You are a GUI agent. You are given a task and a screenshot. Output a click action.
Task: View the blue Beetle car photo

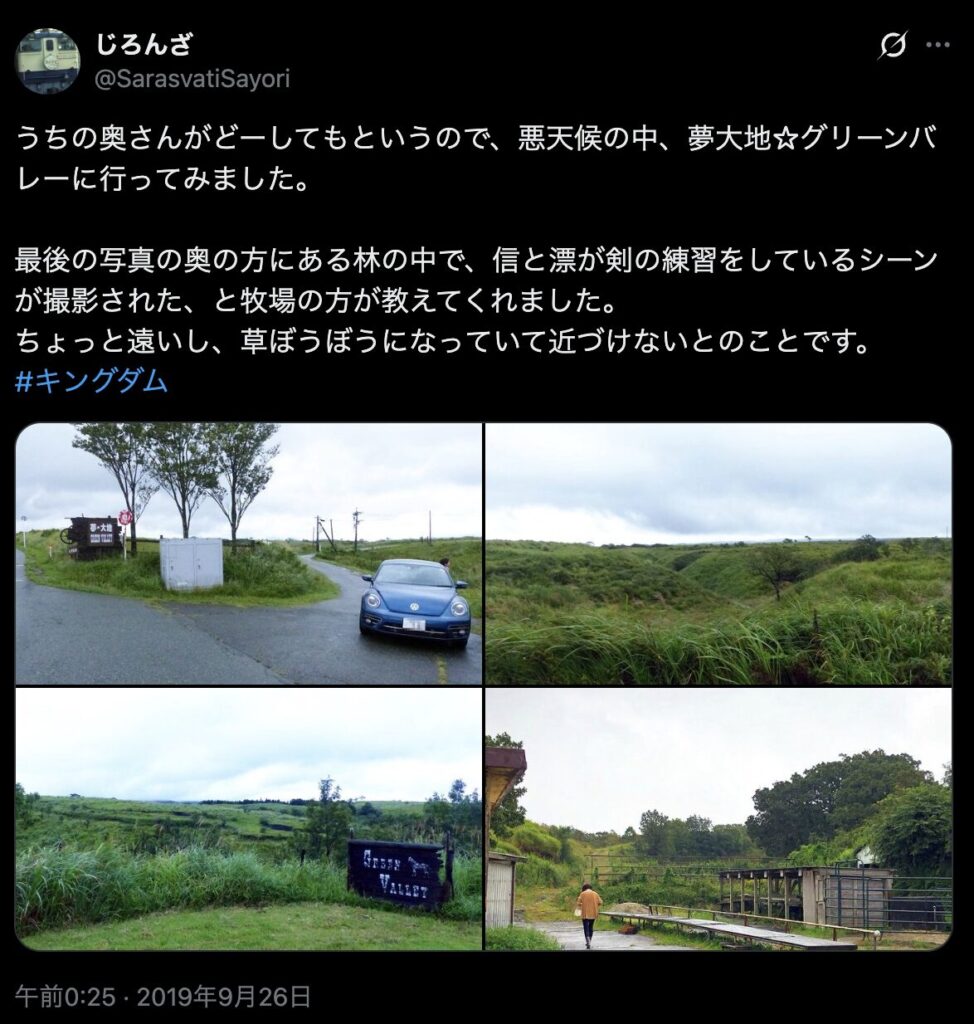click(x=248, y=554)
